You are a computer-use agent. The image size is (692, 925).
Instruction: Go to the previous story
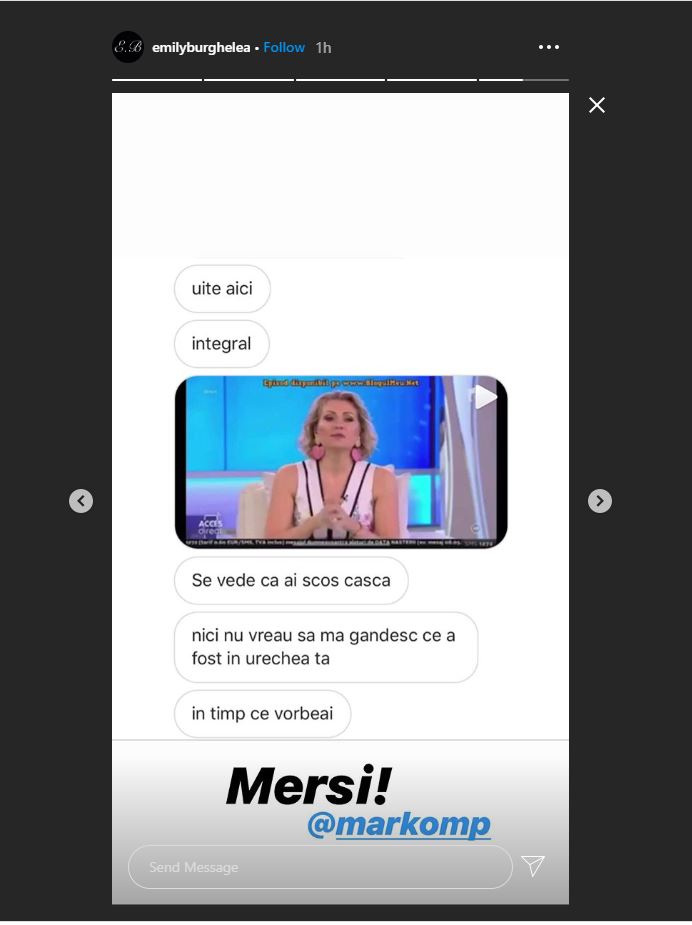click(81, 501)
